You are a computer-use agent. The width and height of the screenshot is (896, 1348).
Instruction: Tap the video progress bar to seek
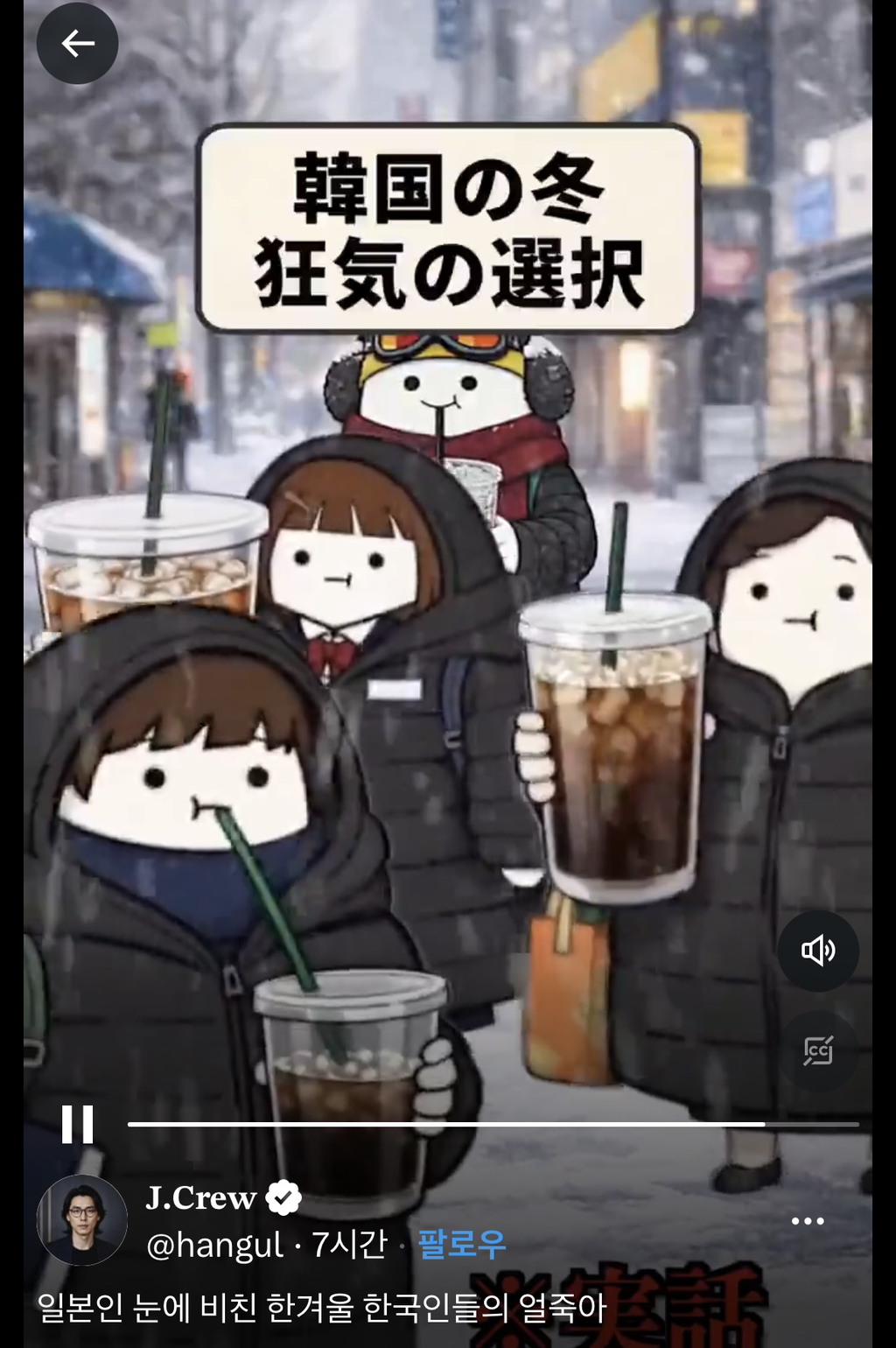tap(493, 1124)
